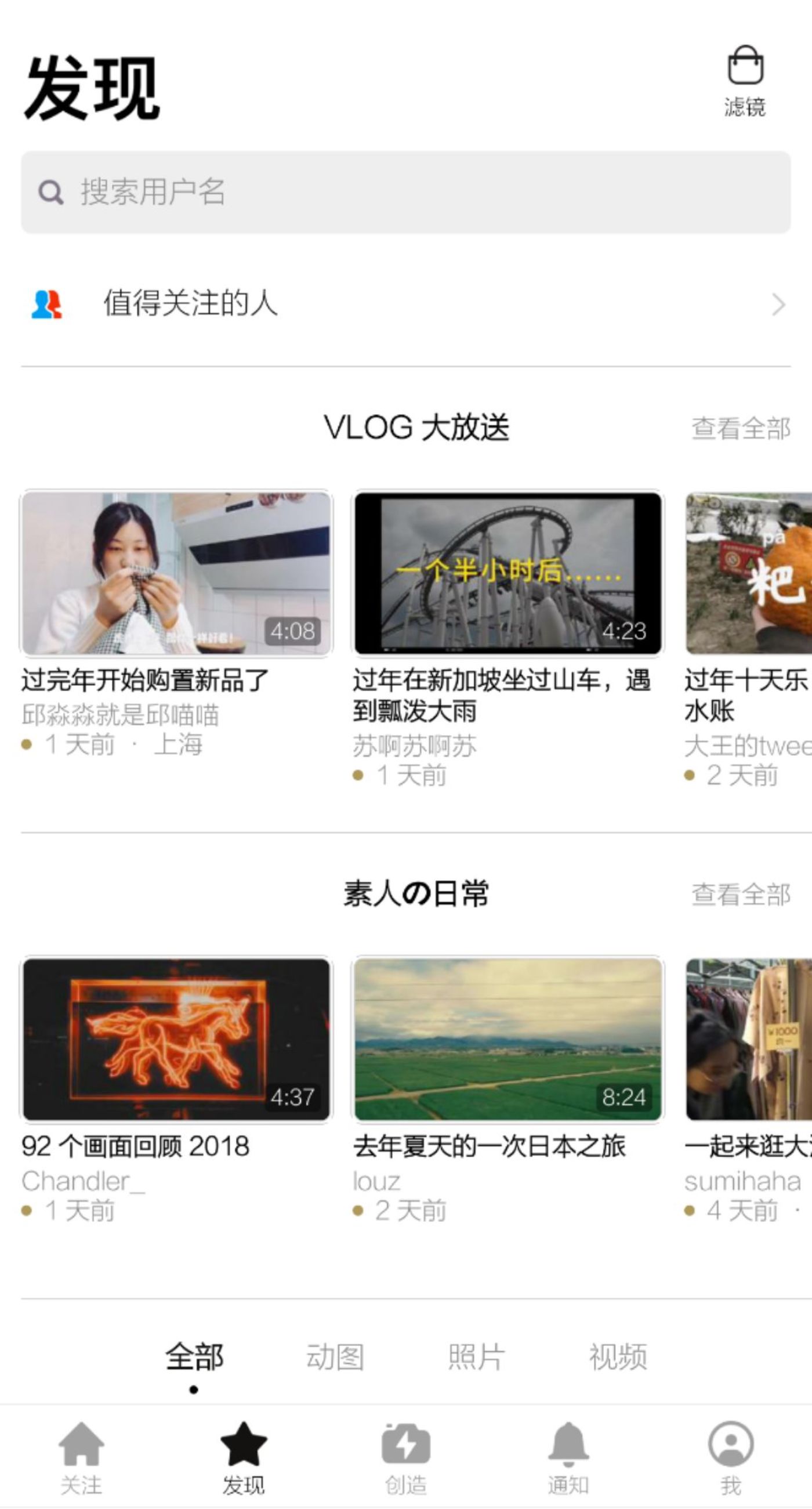Open the sumihaha 一起来逛 video card
Screen dimensions: 812x1509
tap(749, 1038)
